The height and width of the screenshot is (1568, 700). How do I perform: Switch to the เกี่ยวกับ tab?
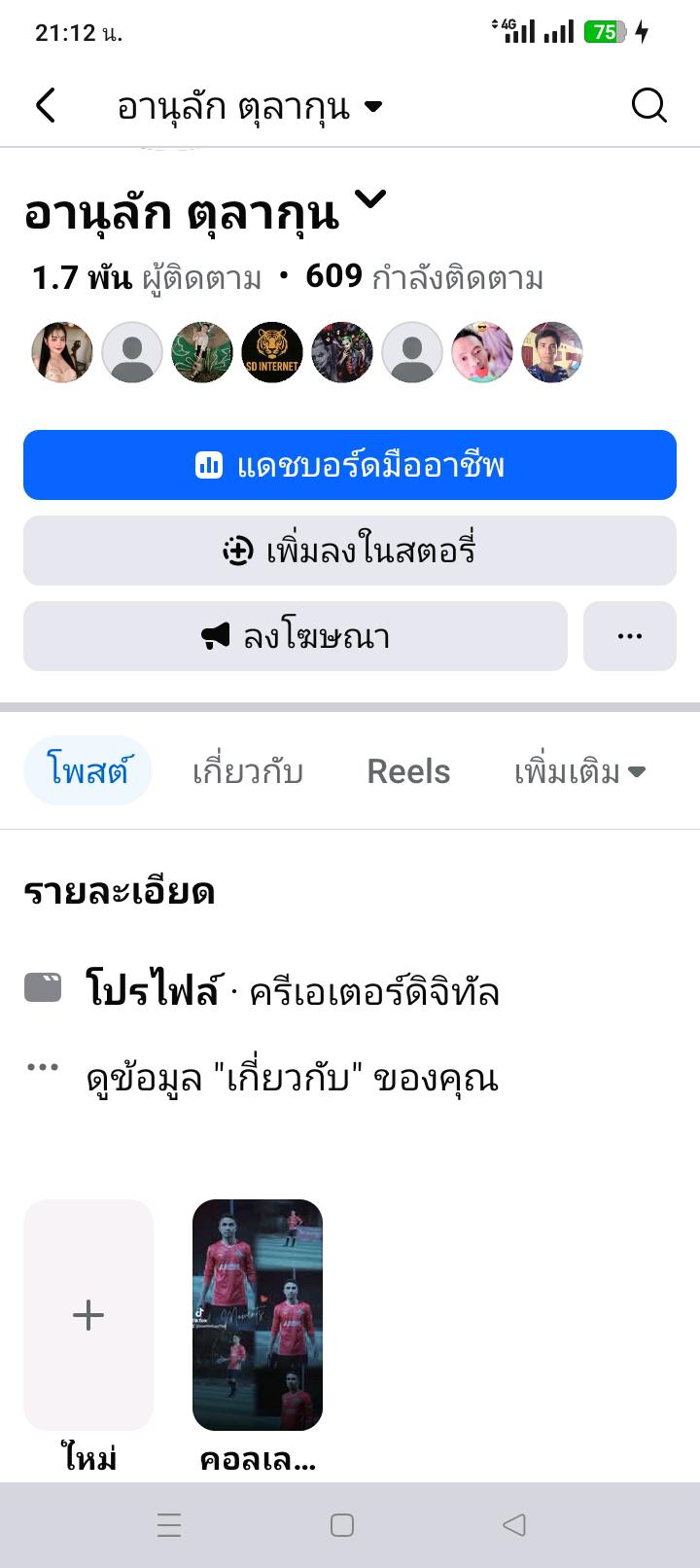(x=248, y=771)
